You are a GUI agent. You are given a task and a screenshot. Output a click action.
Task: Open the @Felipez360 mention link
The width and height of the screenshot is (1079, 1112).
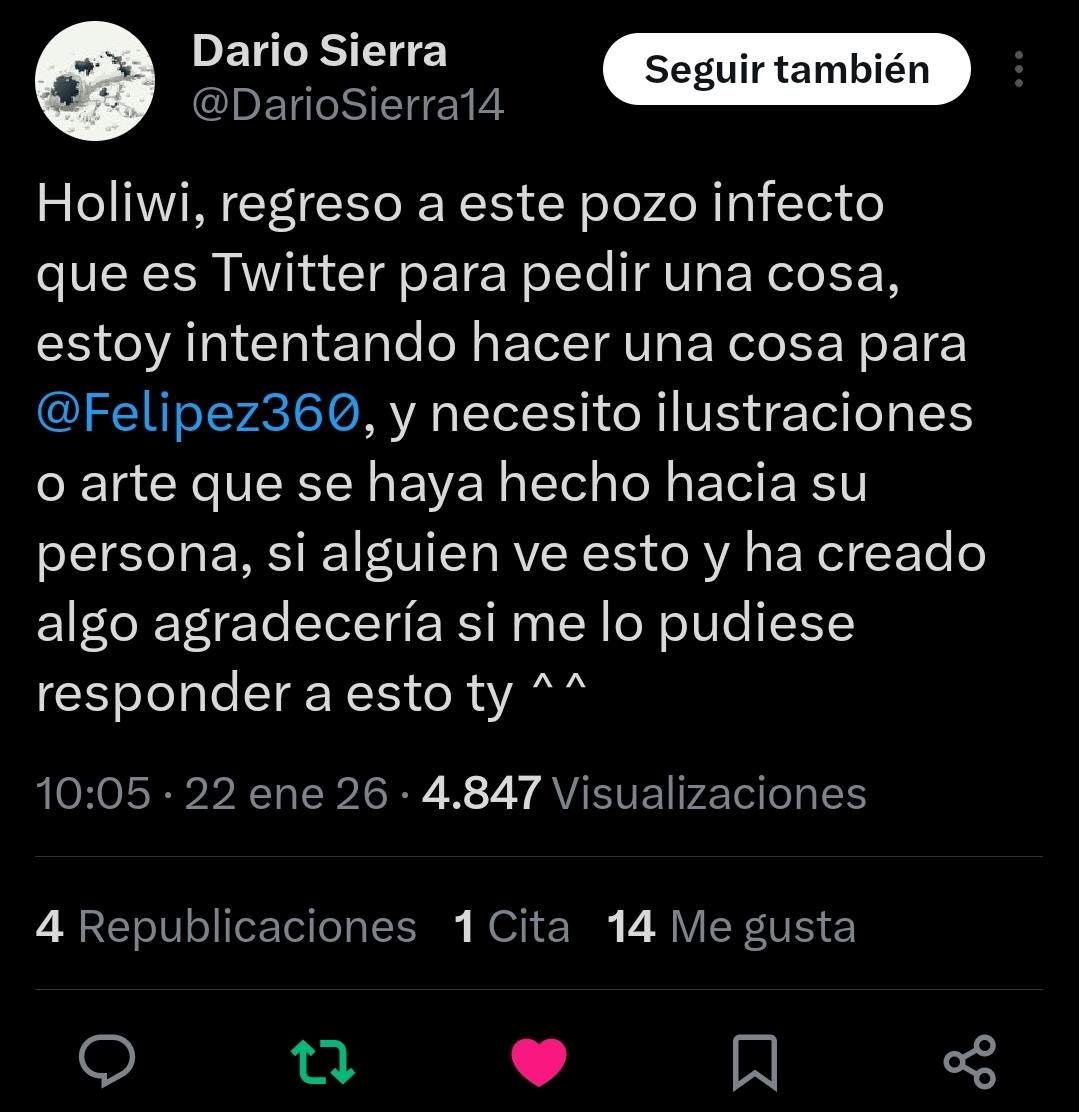(x=198, y=413)
